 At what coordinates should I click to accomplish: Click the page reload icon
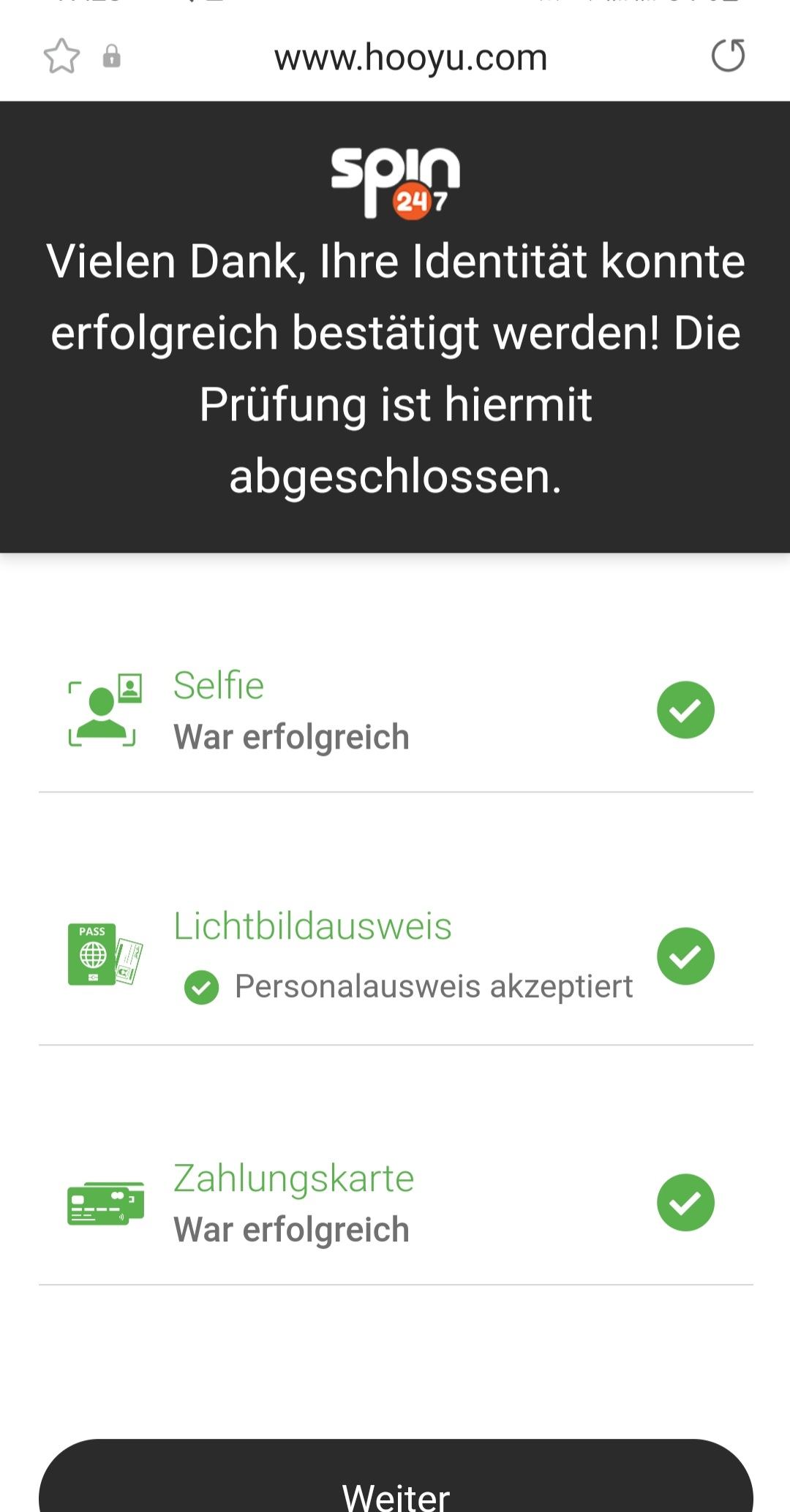click(x=729, y=56)
